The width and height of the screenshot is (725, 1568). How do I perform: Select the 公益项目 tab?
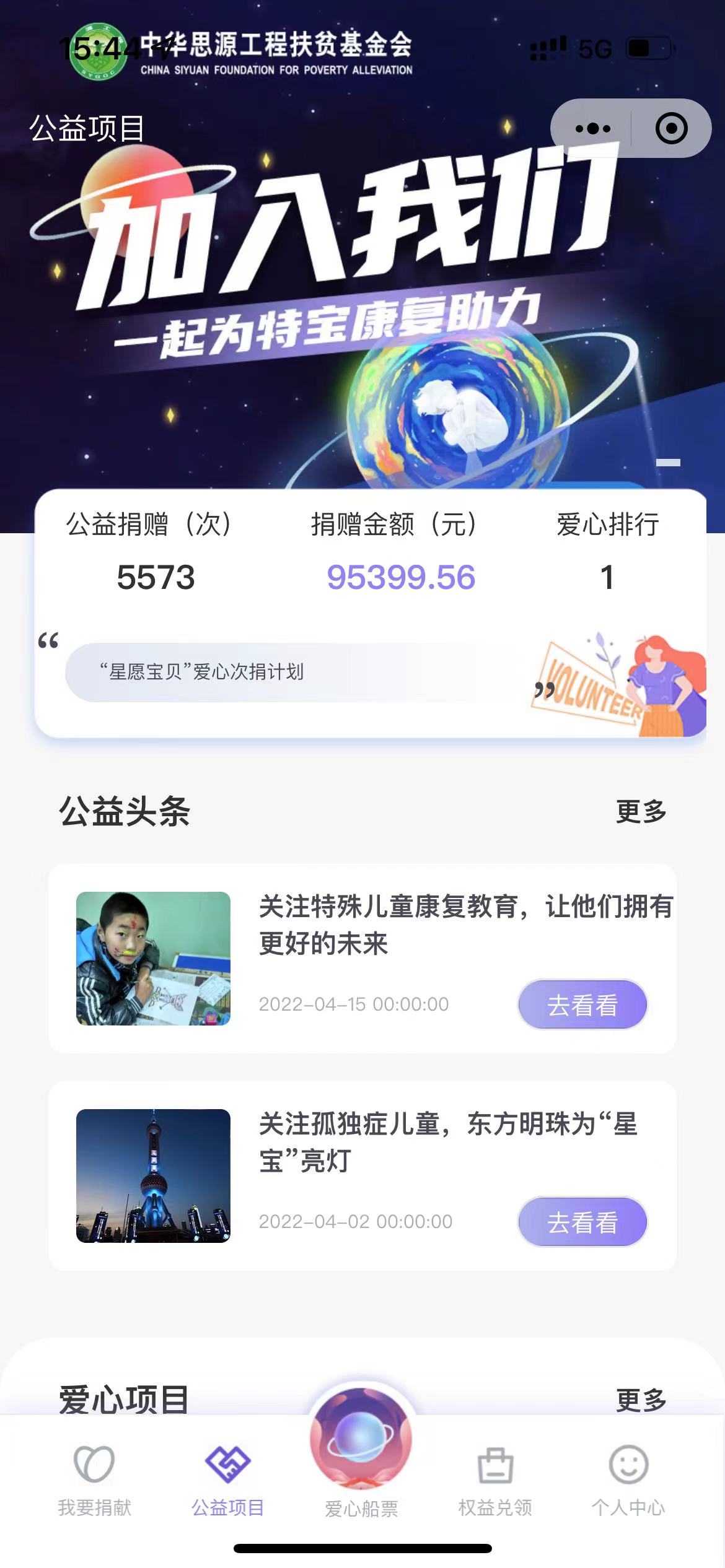(228, 1480)
